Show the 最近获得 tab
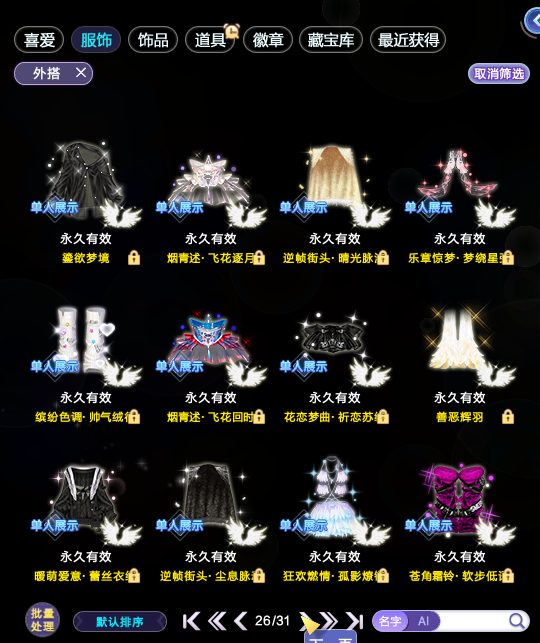 (408, 40)
